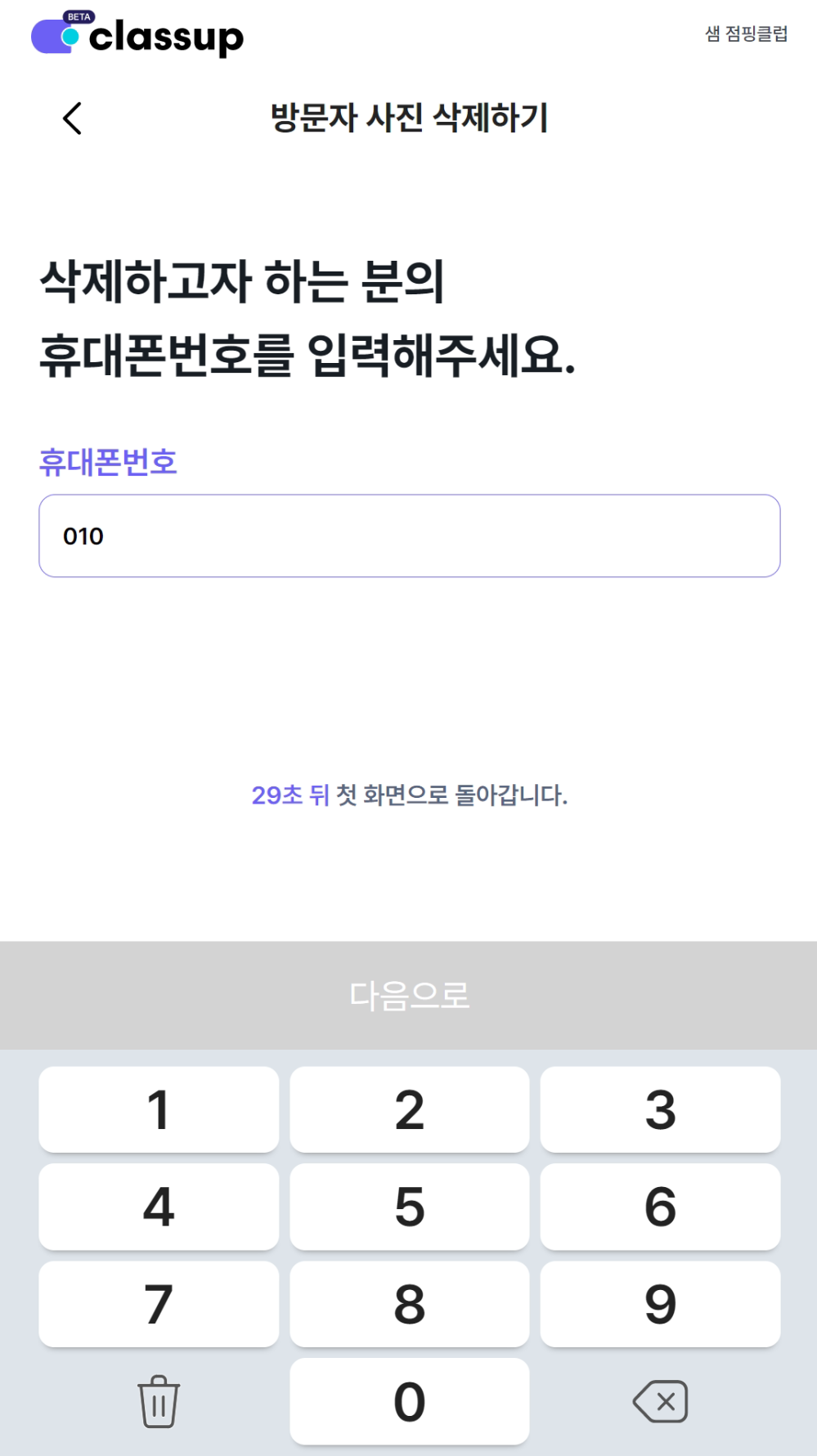Enter digit 5 on the keypad
This screenshot has width=817, height=1456.
tap(409, 1207)
